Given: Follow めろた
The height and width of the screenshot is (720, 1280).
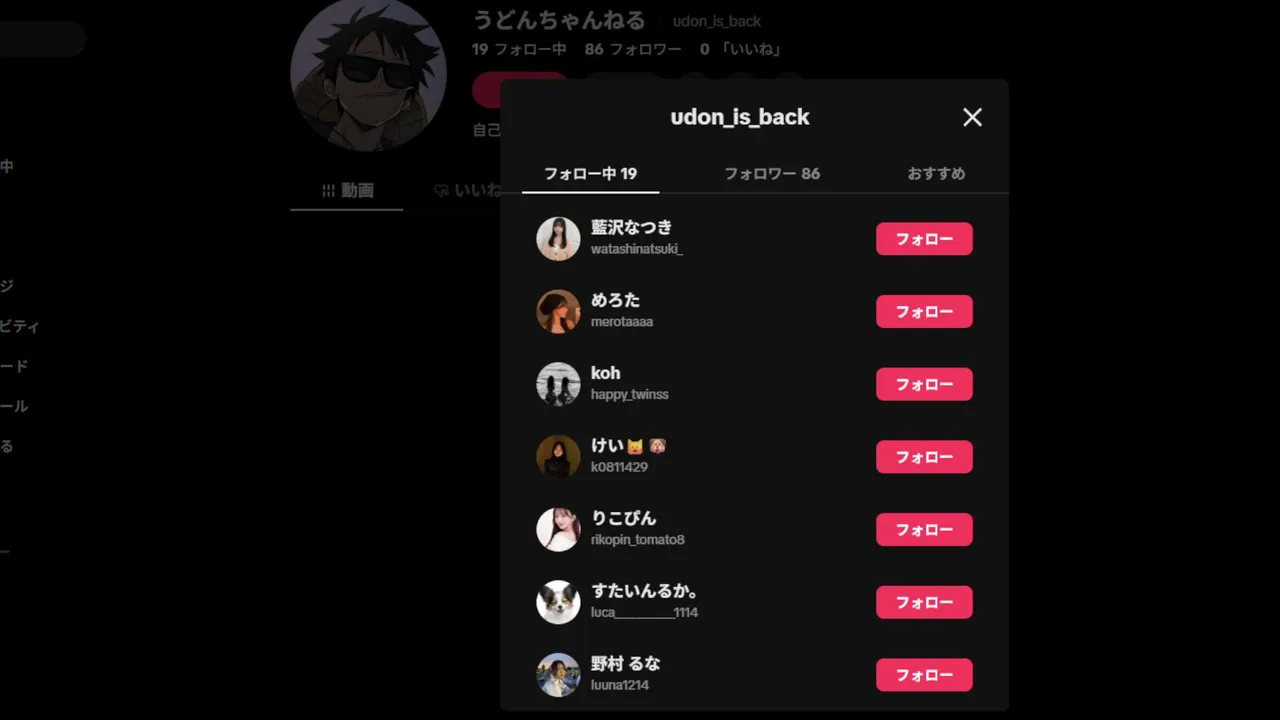Looking at the screenshot, I should tap(924, 312).
